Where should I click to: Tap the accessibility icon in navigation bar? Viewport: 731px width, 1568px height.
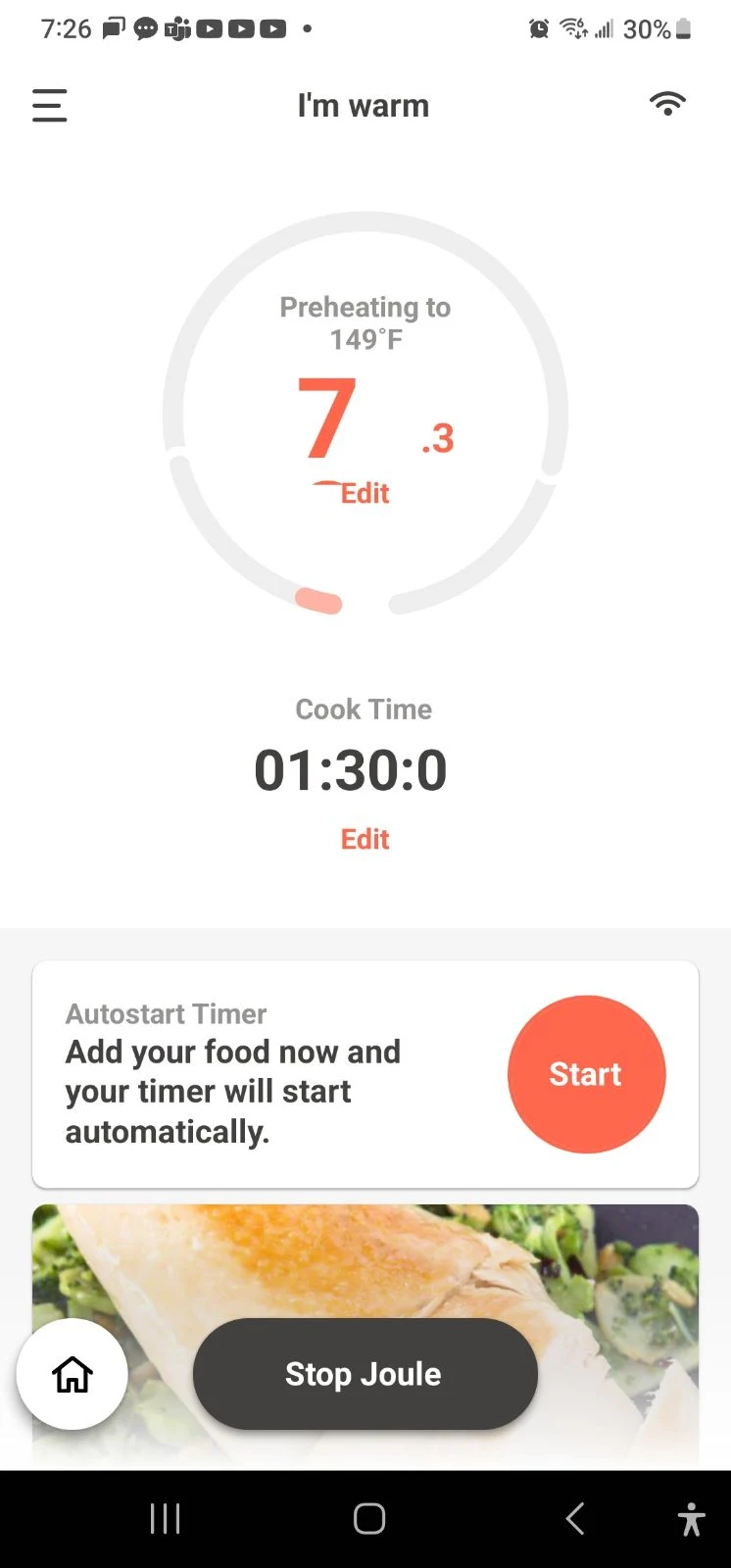click(691, 1517)
